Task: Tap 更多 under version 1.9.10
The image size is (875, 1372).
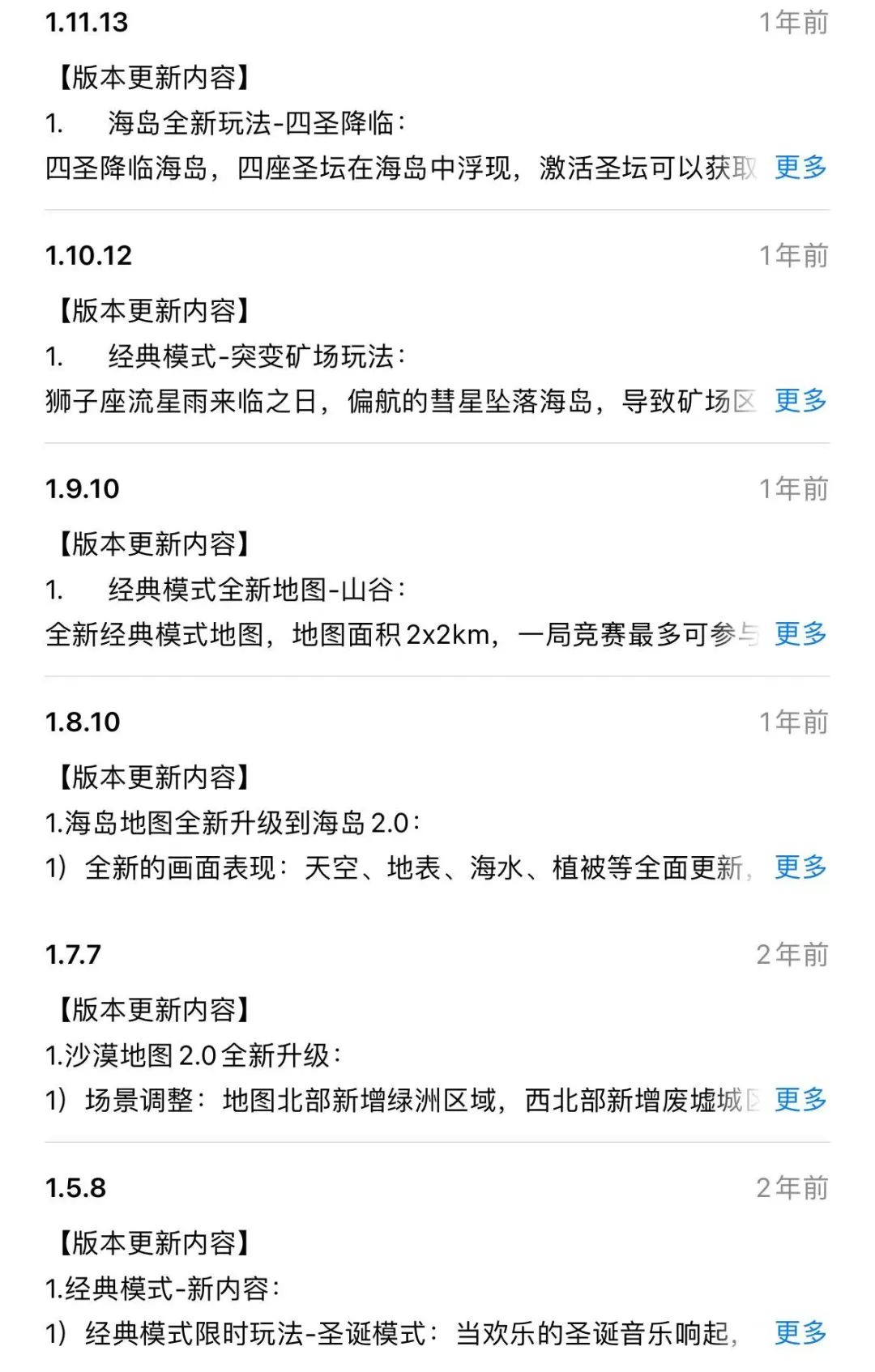Action: tap(800, 634)
